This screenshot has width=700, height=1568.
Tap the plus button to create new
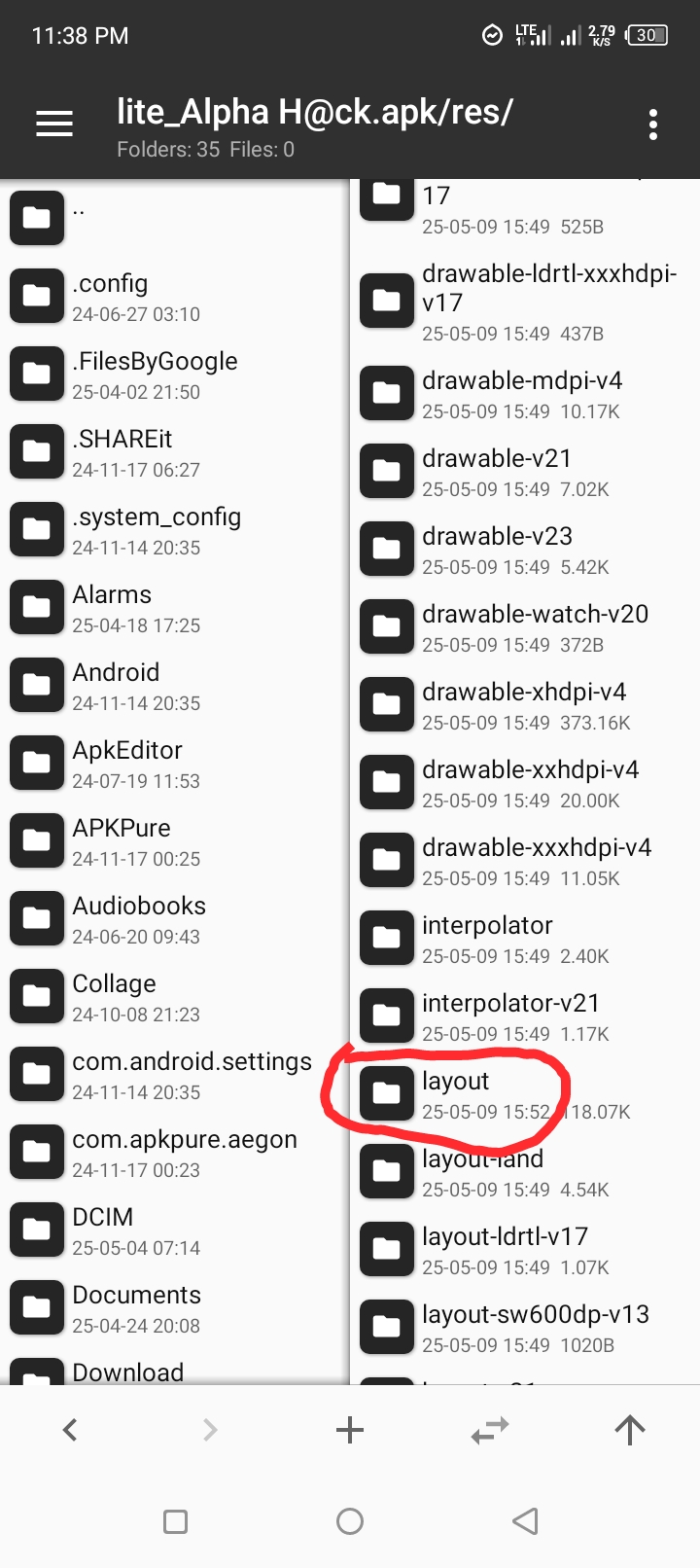349,1429
